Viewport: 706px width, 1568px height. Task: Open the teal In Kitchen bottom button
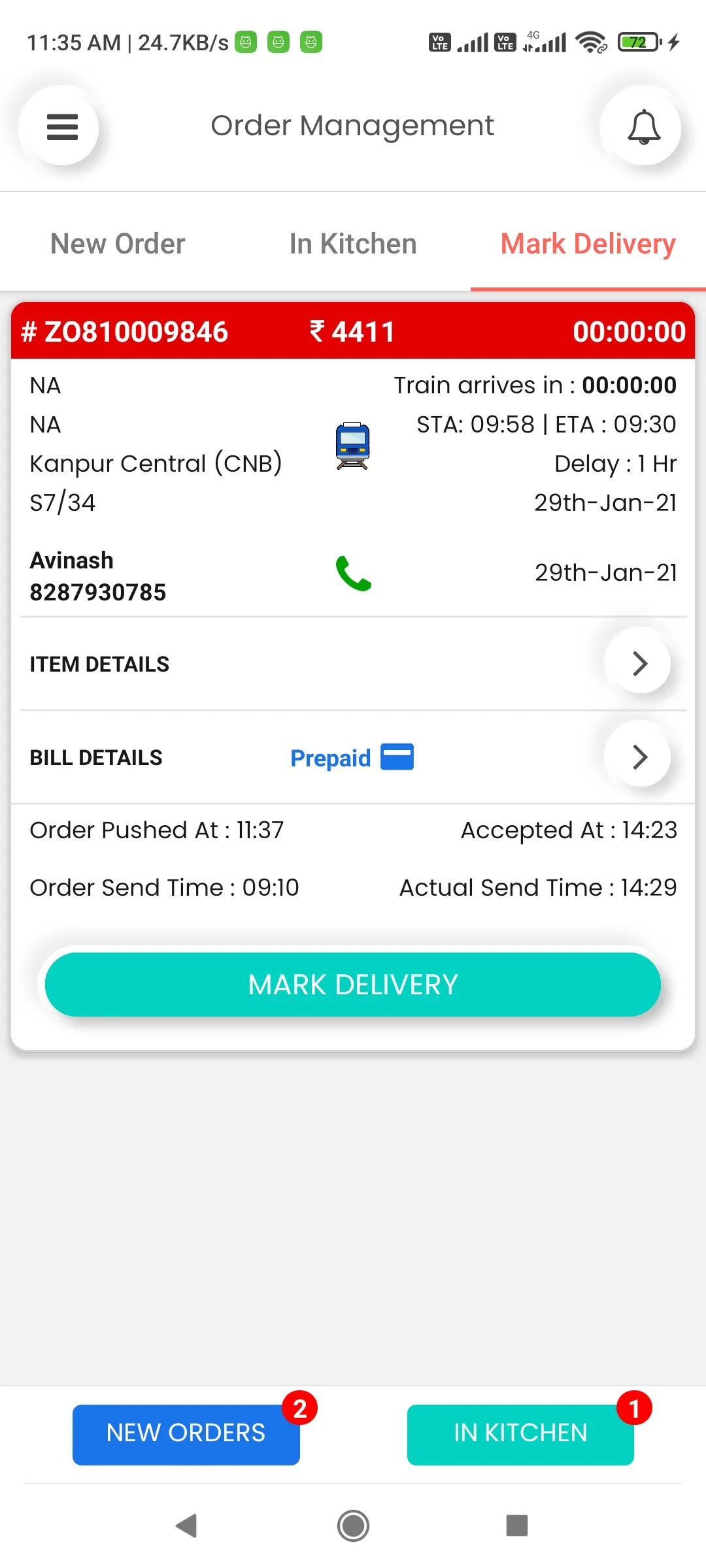tap(520, 1434)
